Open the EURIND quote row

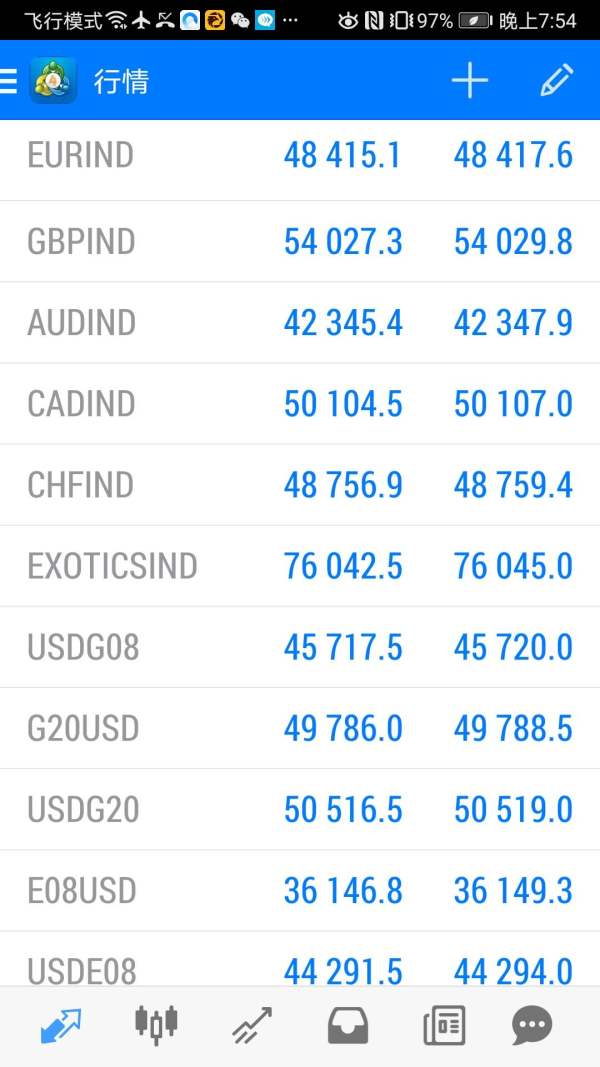click(81, 156)
